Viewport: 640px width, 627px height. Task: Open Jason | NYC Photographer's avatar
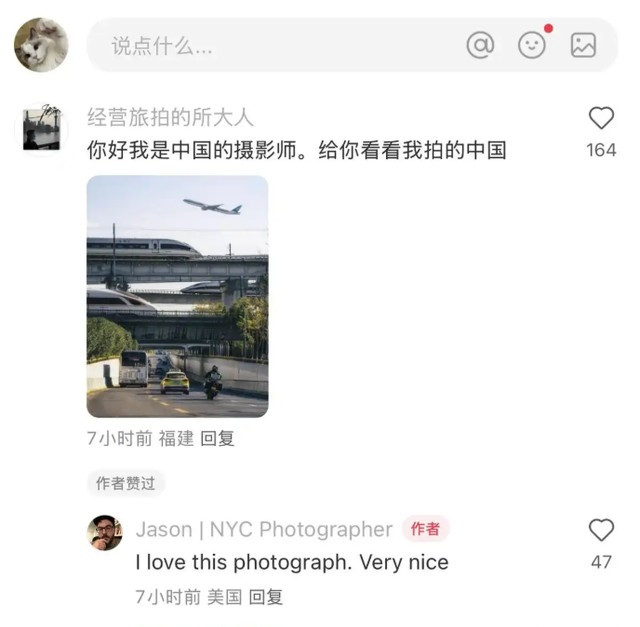105,533
